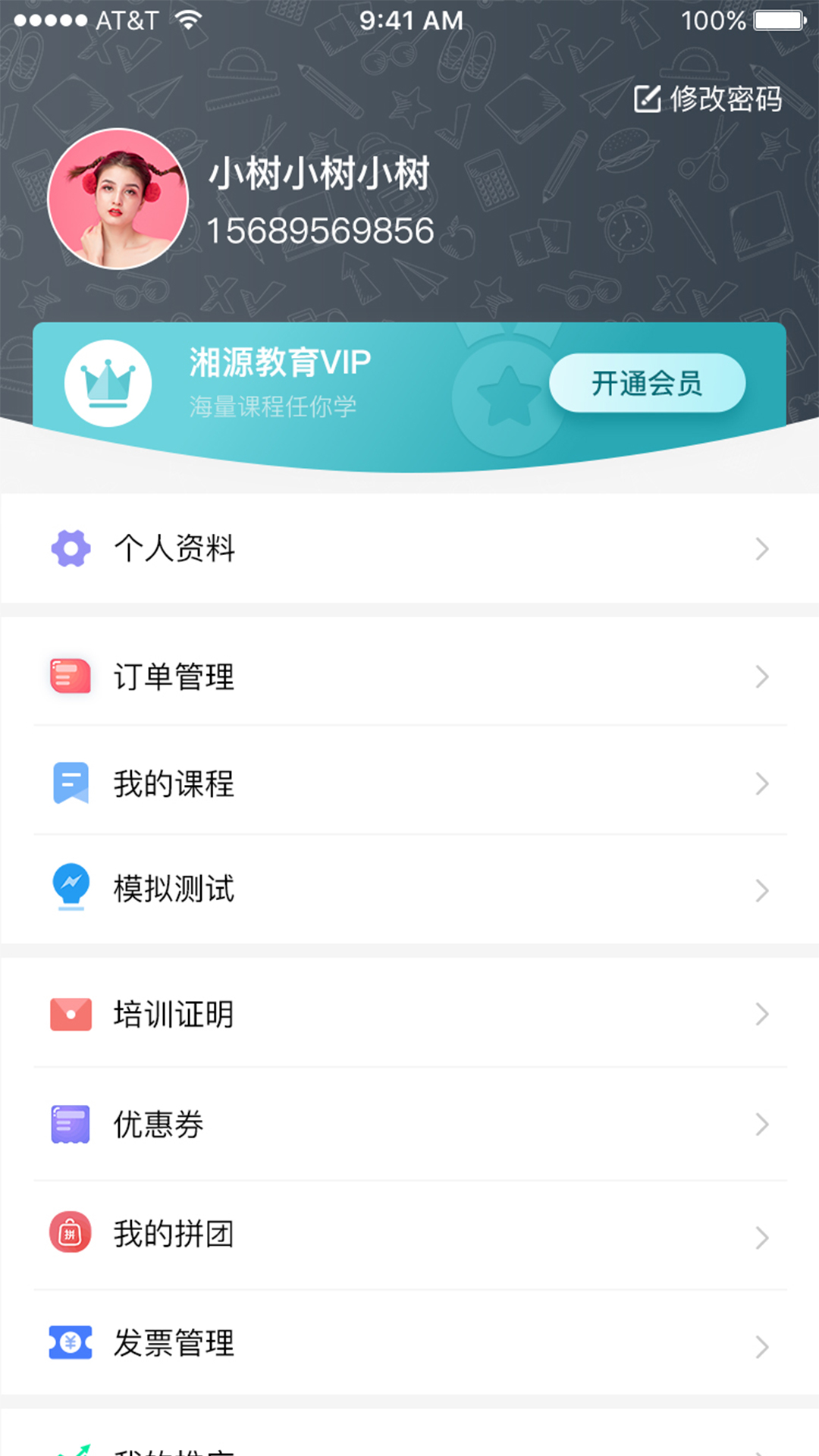Viewport: 819px width, 1456px height.
Task: Click the 订单管理 order list icon
Action: [70, 677]
